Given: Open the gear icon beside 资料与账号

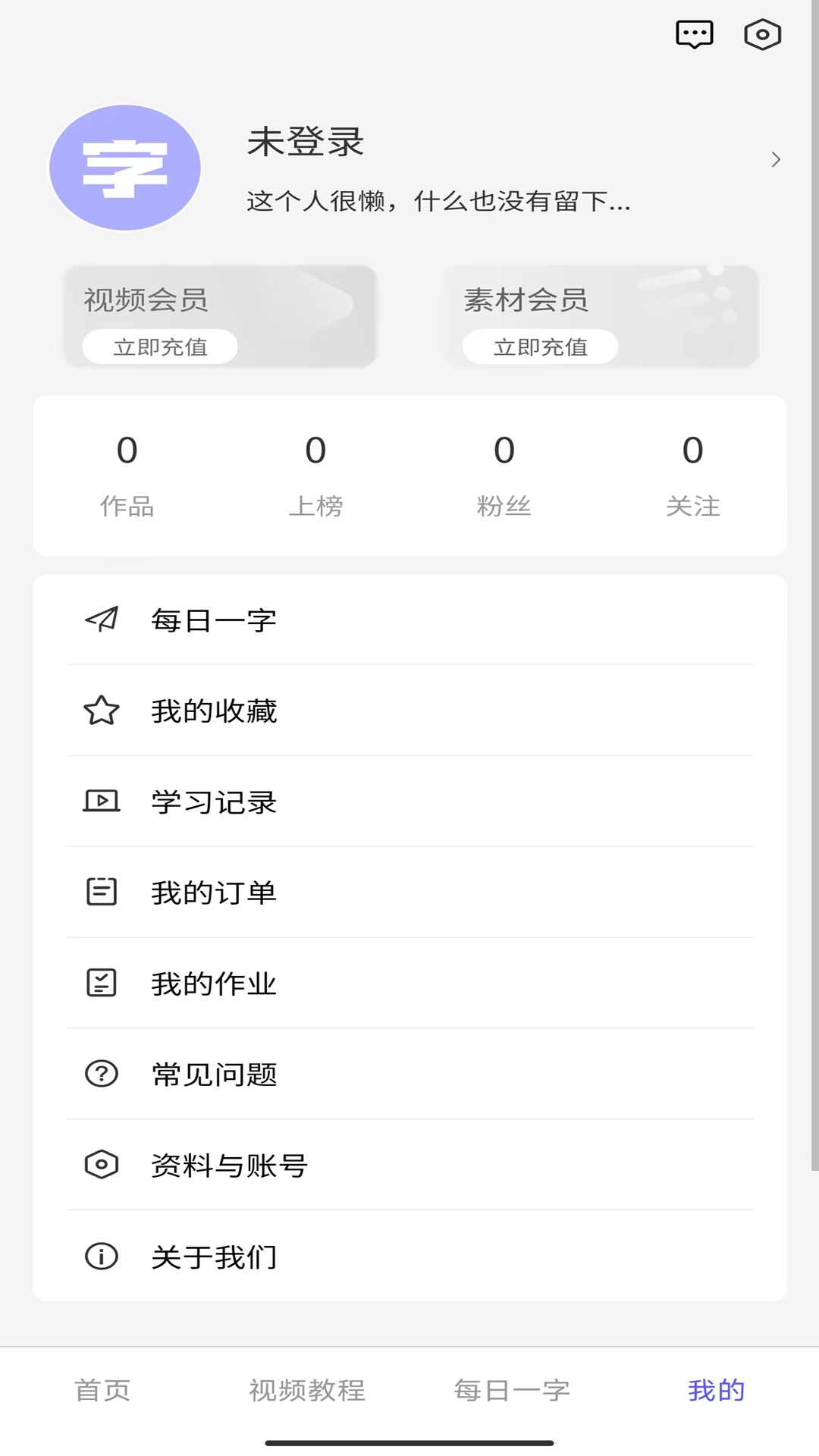Looking at the screenshot, I should 101,1164.
